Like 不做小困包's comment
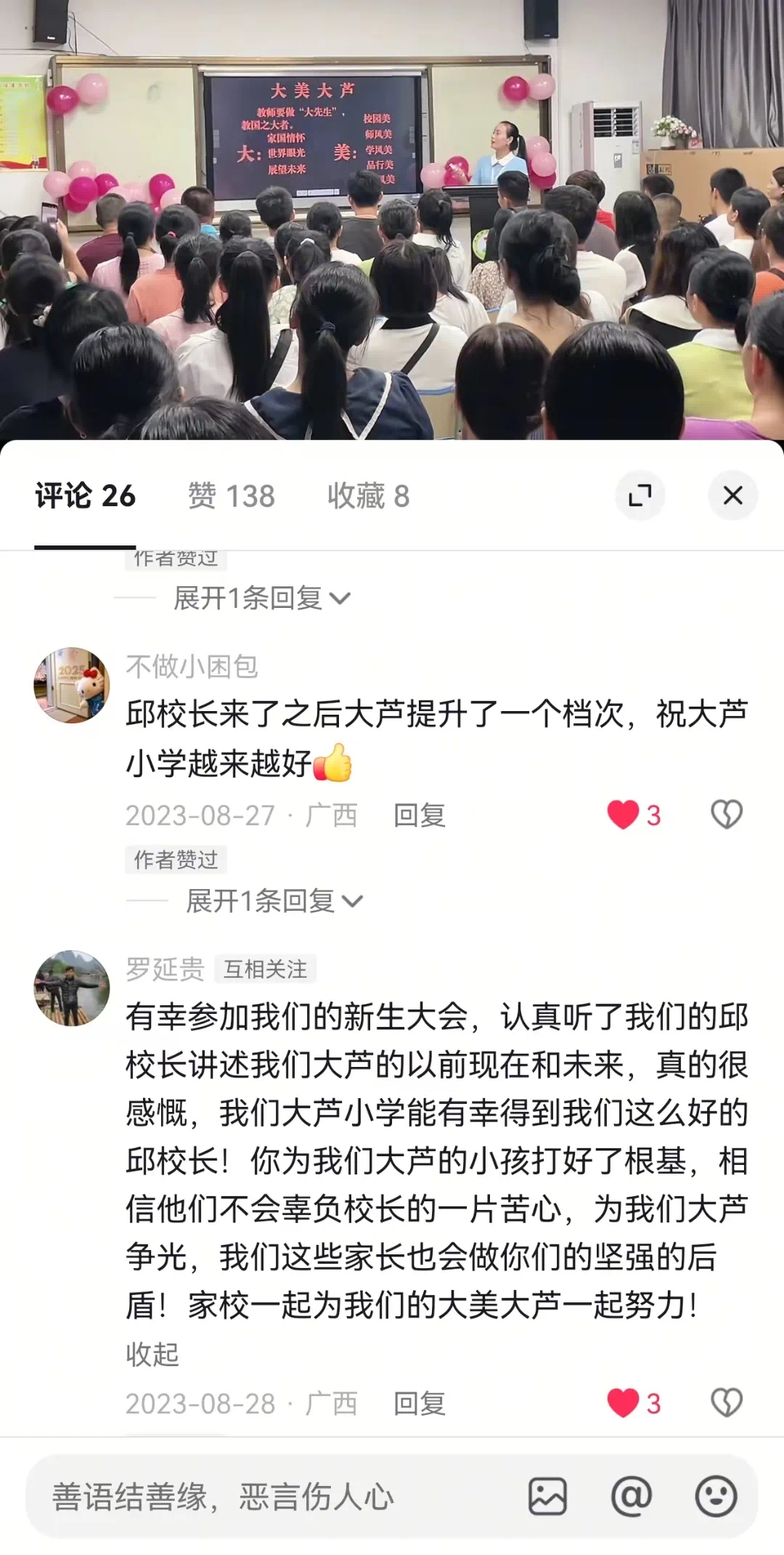This screenshot has width=784, height=1555. click(x=623, y=815)
